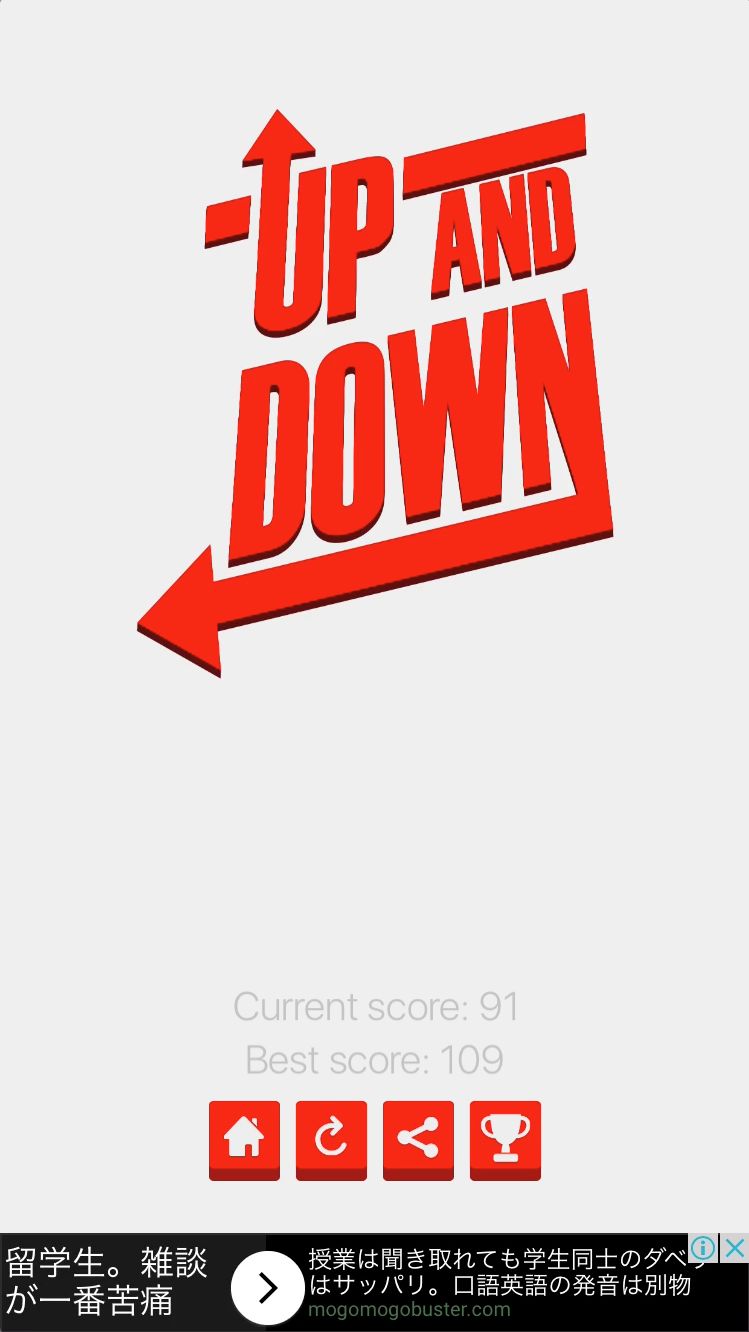This screenshot has width=749, height=1332.
Task: Open the ad info icon
Action: click(x=704, y=1247)
